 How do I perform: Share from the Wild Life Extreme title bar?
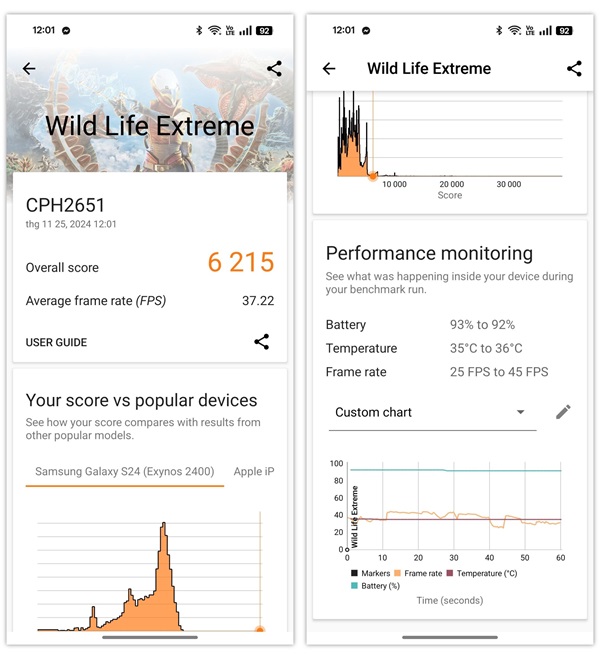click(x=574, y=69)
